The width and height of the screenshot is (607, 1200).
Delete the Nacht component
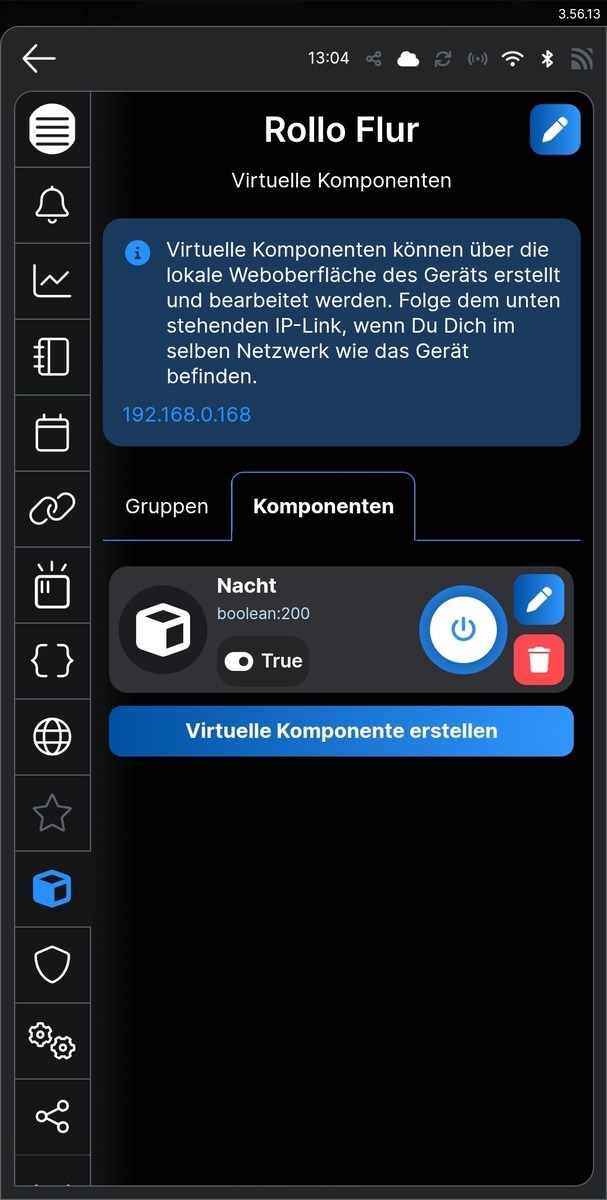coord(539,660)
